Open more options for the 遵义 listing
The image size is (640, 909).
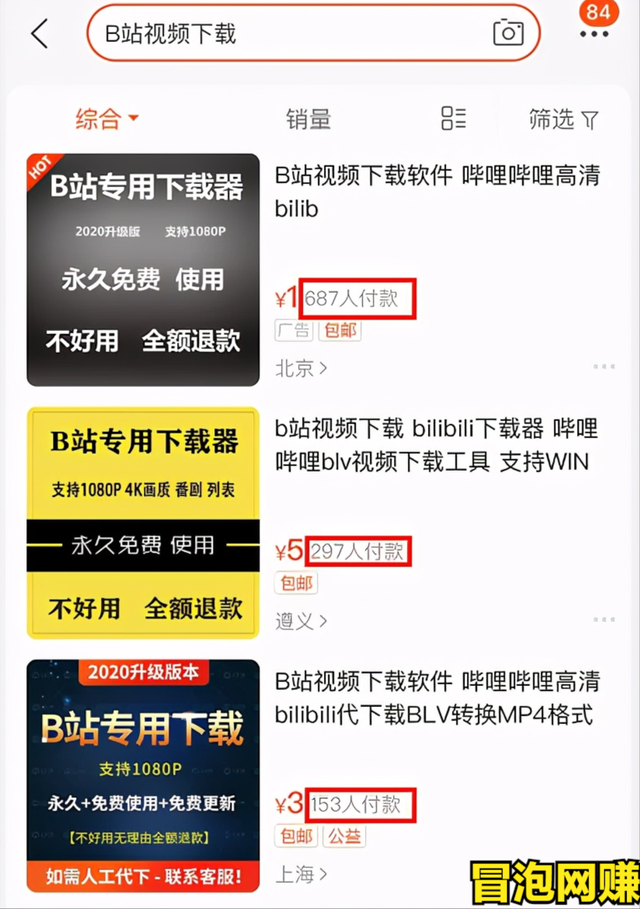tap(604, 620)
